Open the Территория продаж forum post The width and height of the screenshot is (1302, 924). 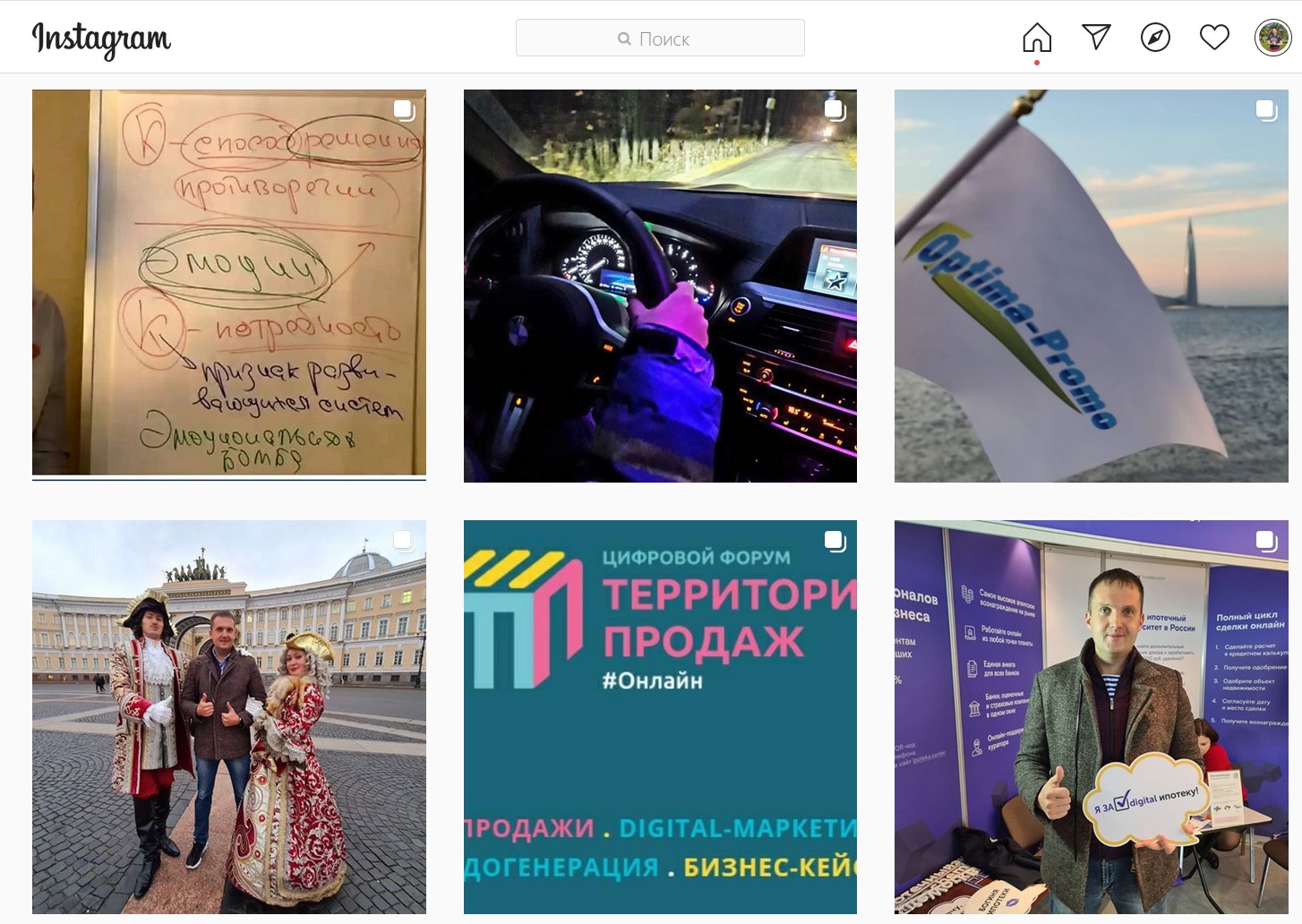tap(660, 716)
